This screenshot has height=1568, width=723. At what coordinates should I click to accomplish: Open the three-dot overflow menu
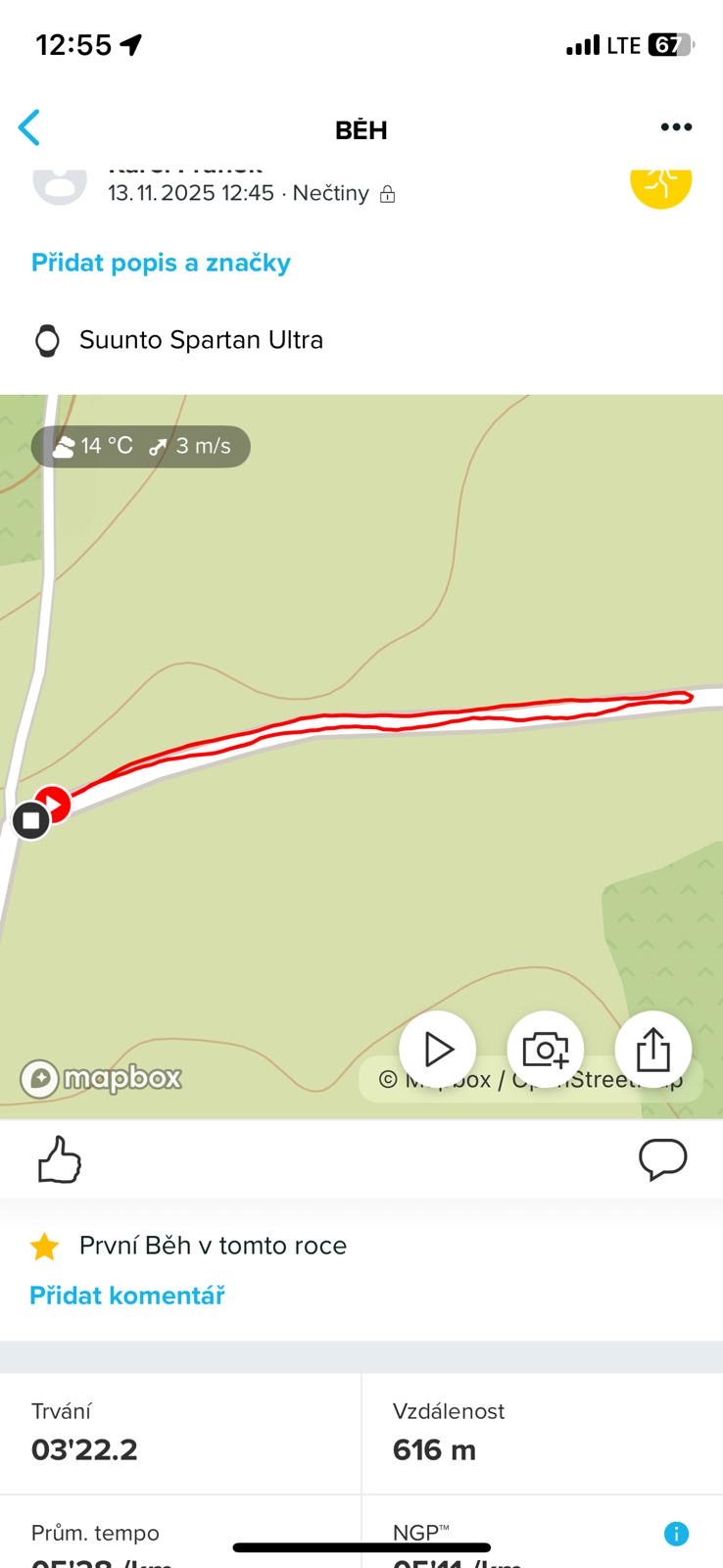[676, 127]
